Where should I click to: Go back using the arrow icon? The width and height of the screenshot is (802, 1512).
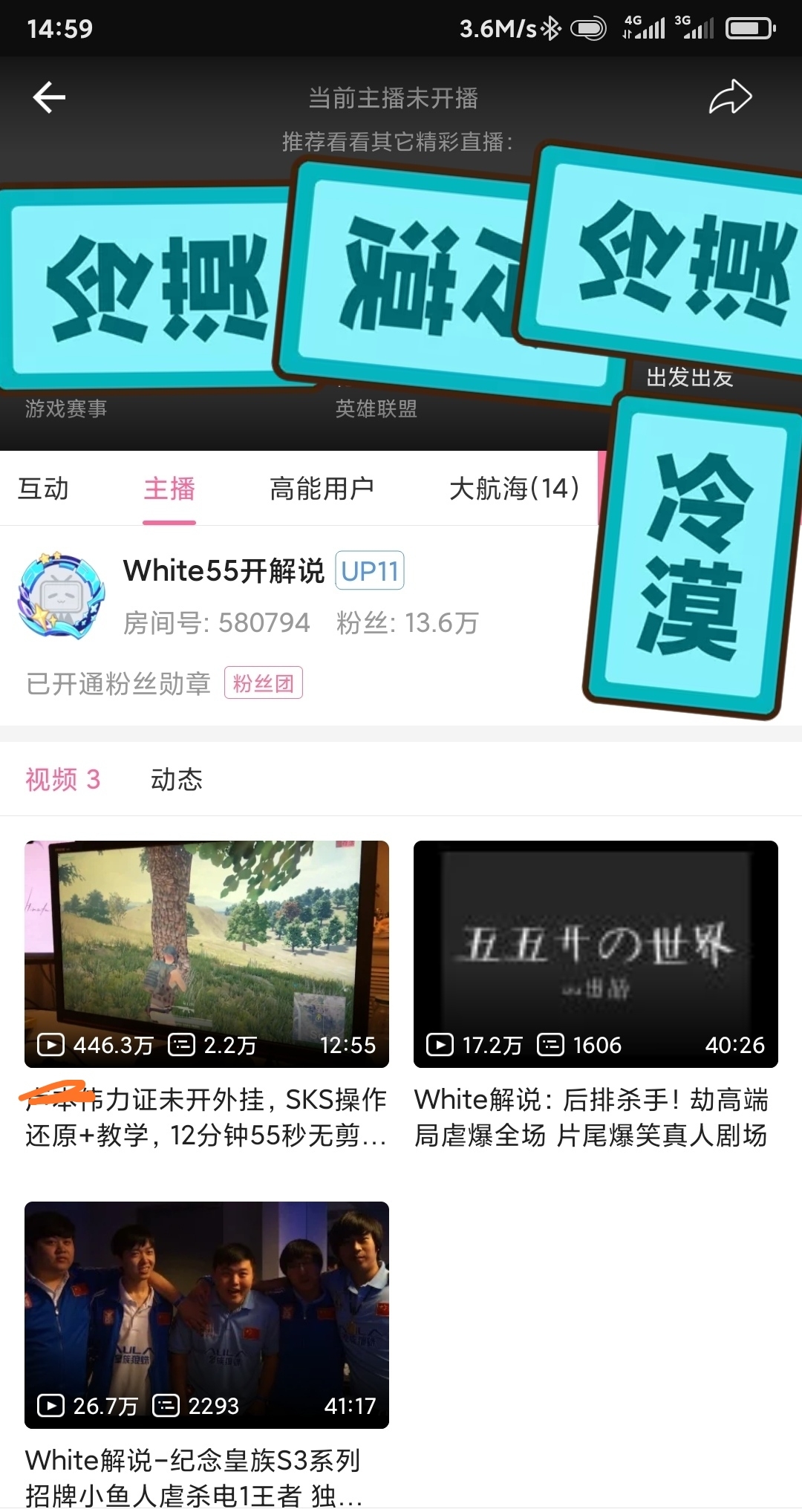[x=49, y=97]
